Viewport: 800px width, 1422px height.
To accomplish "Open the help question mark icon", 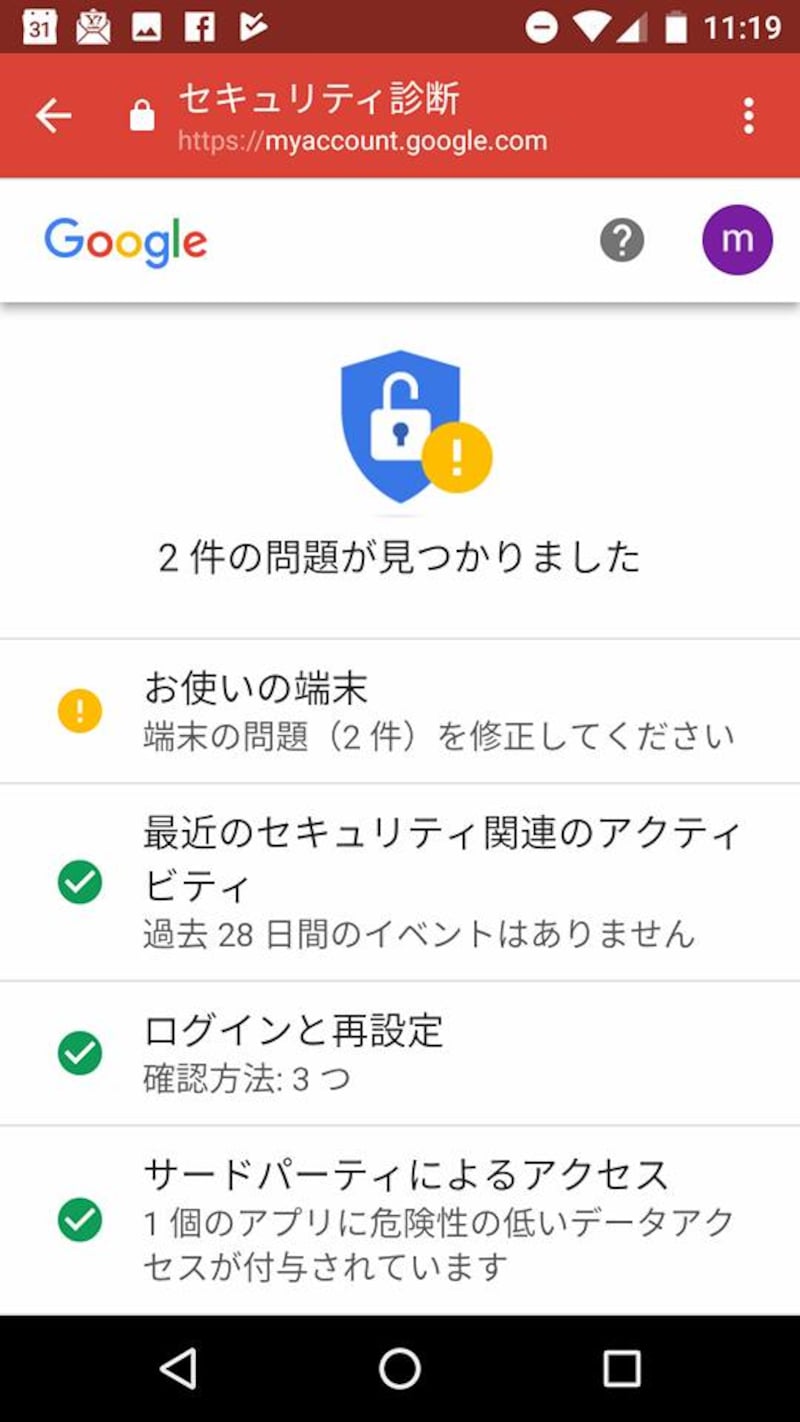I will point(621,240).
